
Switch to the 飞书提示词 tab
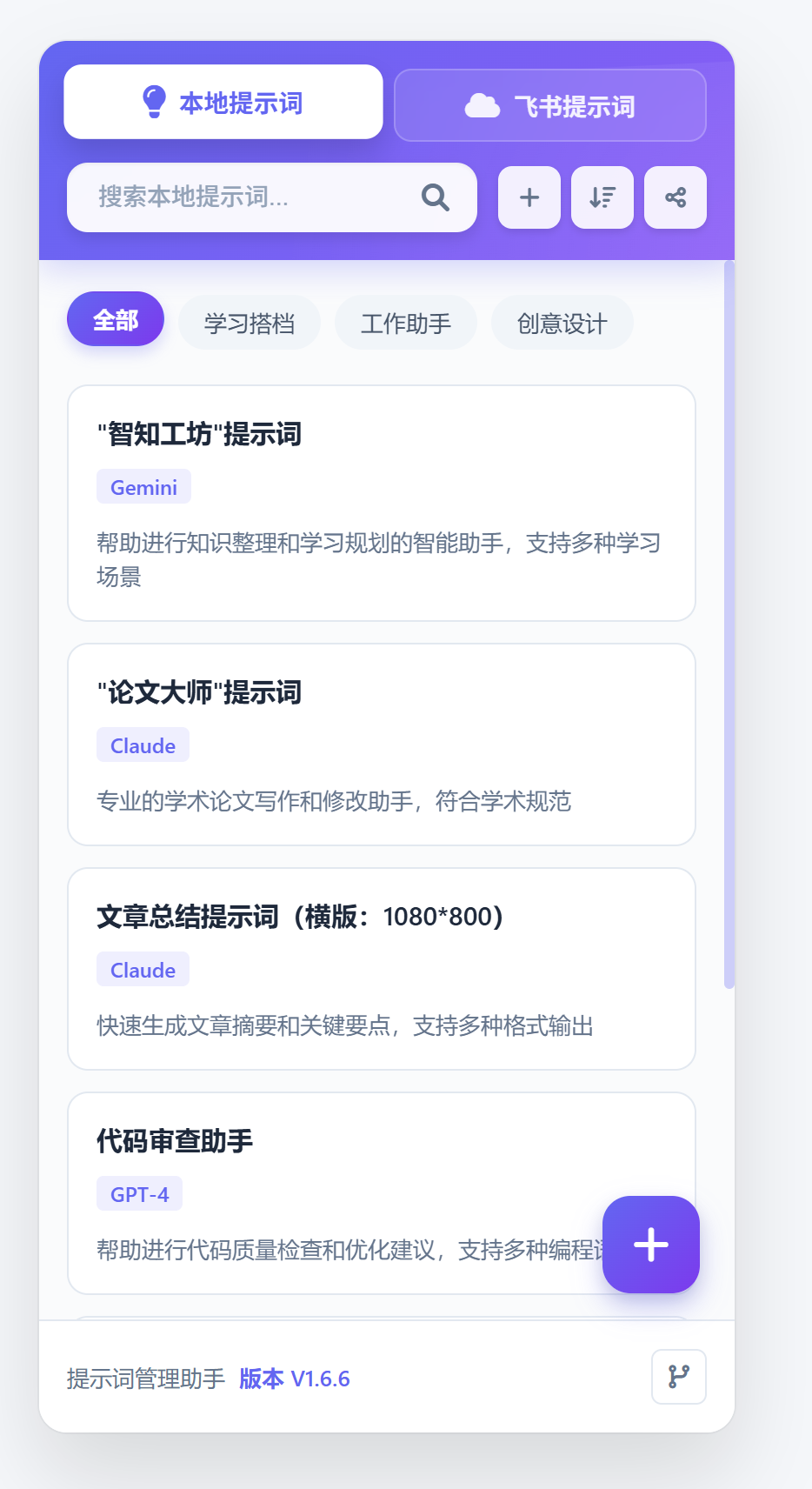(x=549, y=106)
